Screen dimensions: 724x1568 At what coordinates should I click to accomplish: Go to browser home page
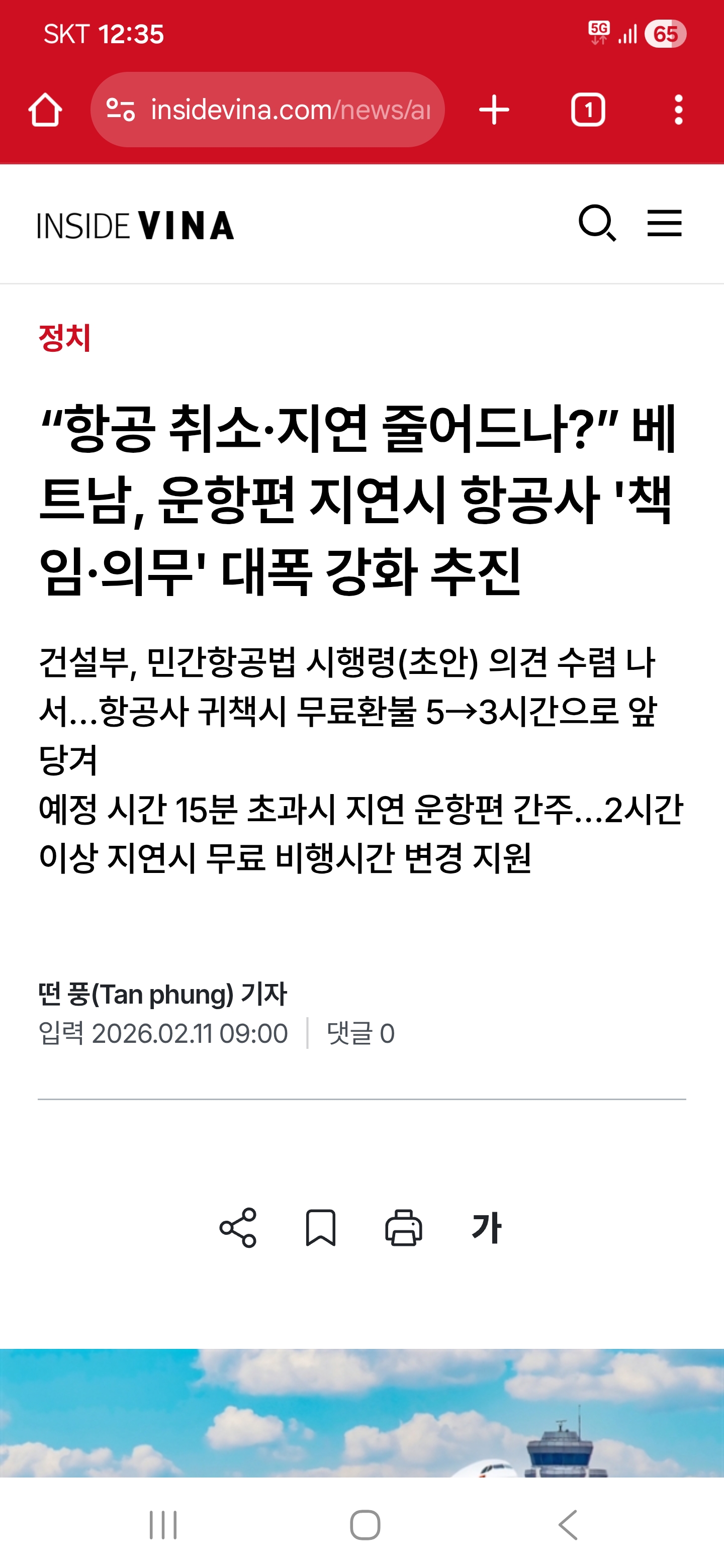click(45, 110)
